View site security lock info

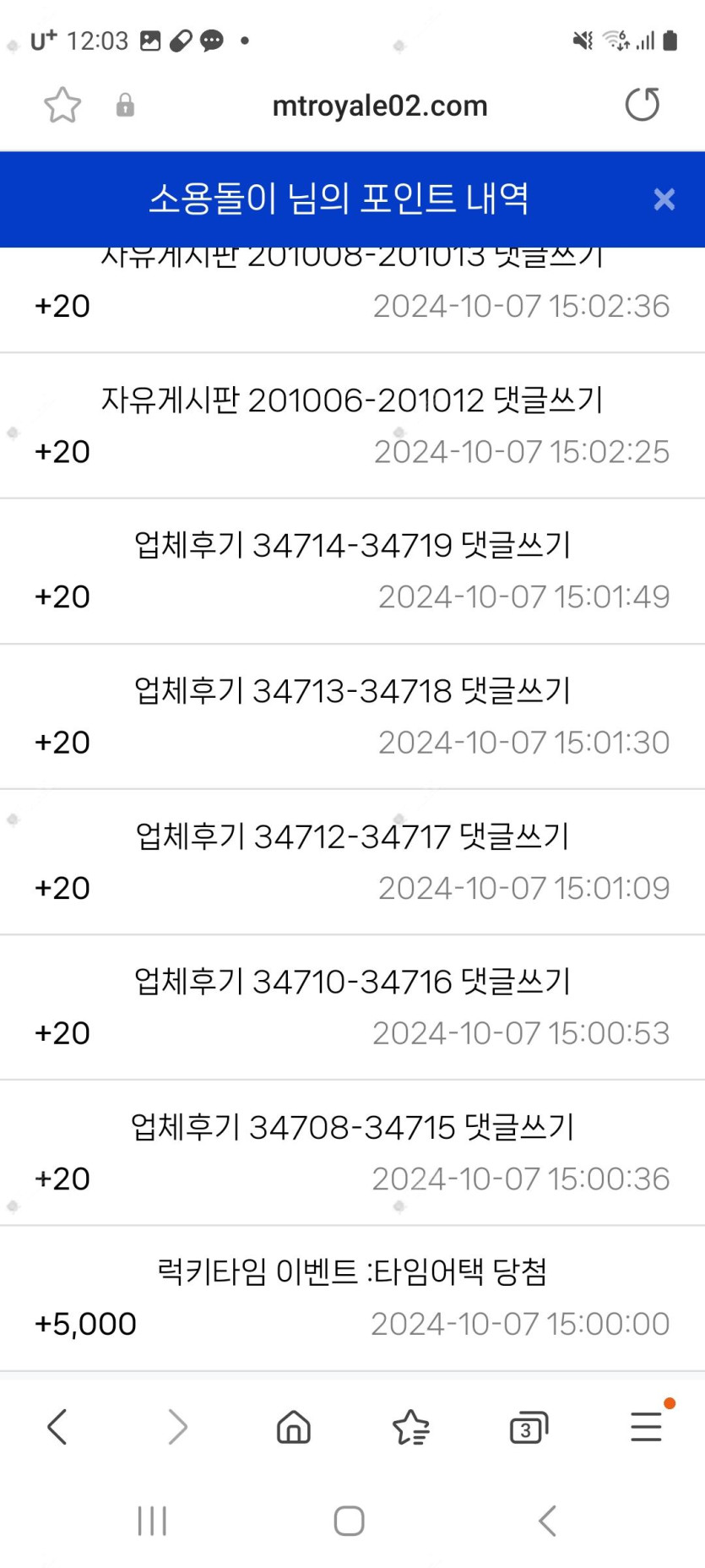(x=125, y=106)
